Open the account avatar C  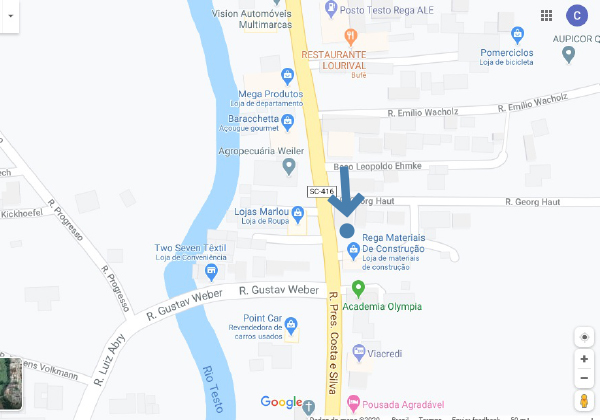pyautogui.click(x=577, y=15)
